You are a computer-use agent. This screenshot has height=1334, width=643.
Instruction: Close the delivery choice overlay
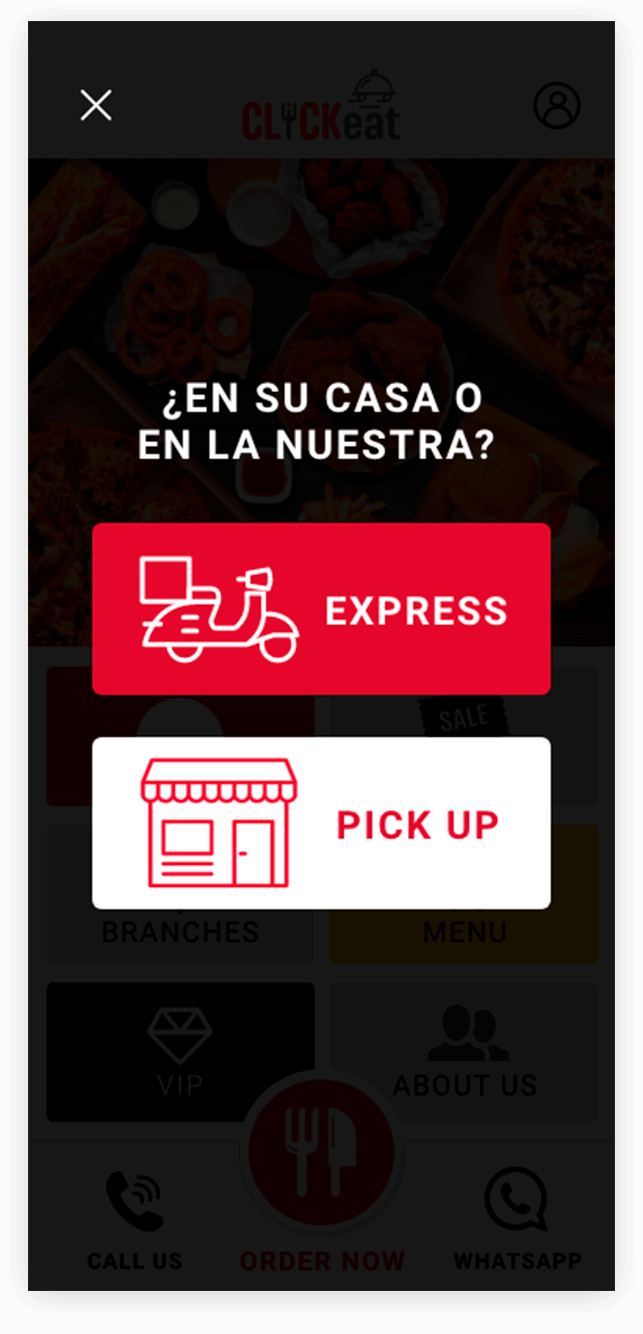[x=96, y=105]
